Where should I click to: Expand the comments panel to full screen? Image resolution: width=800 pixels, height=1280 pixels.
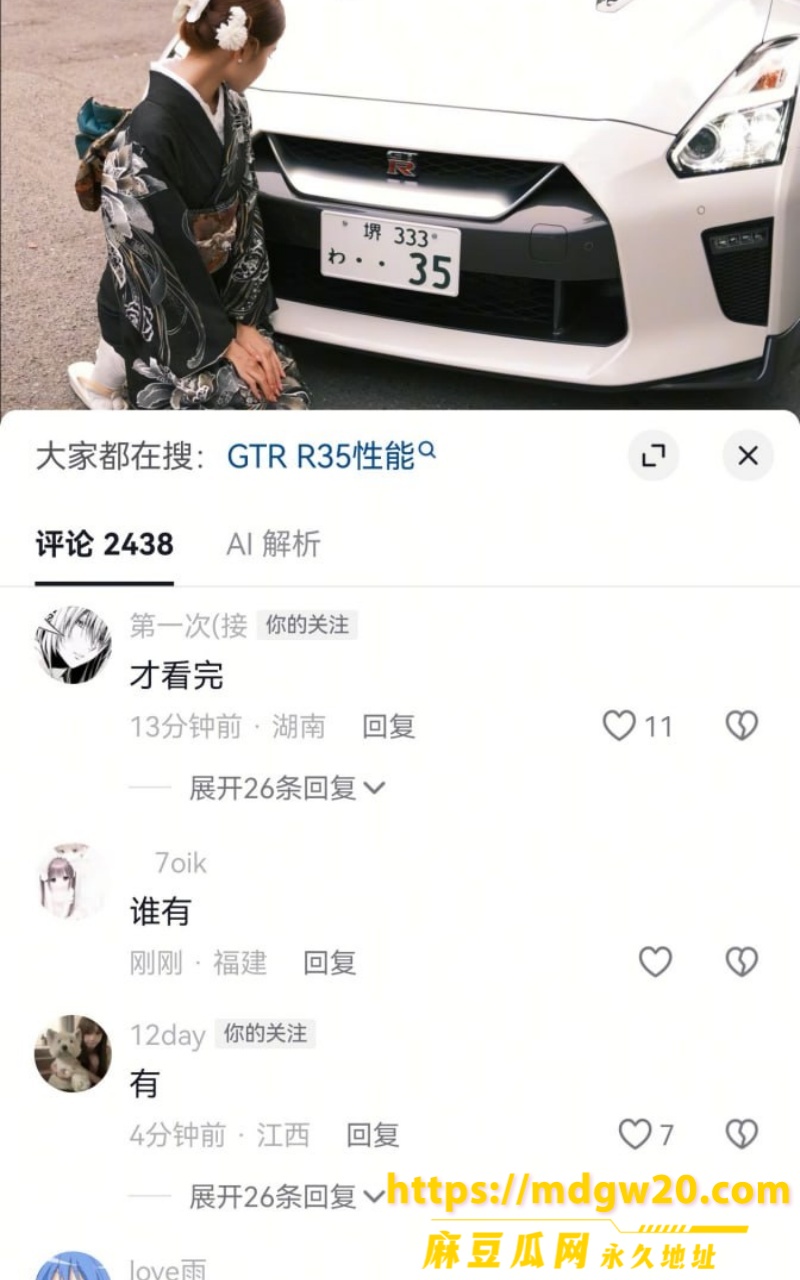click(653, 456)
